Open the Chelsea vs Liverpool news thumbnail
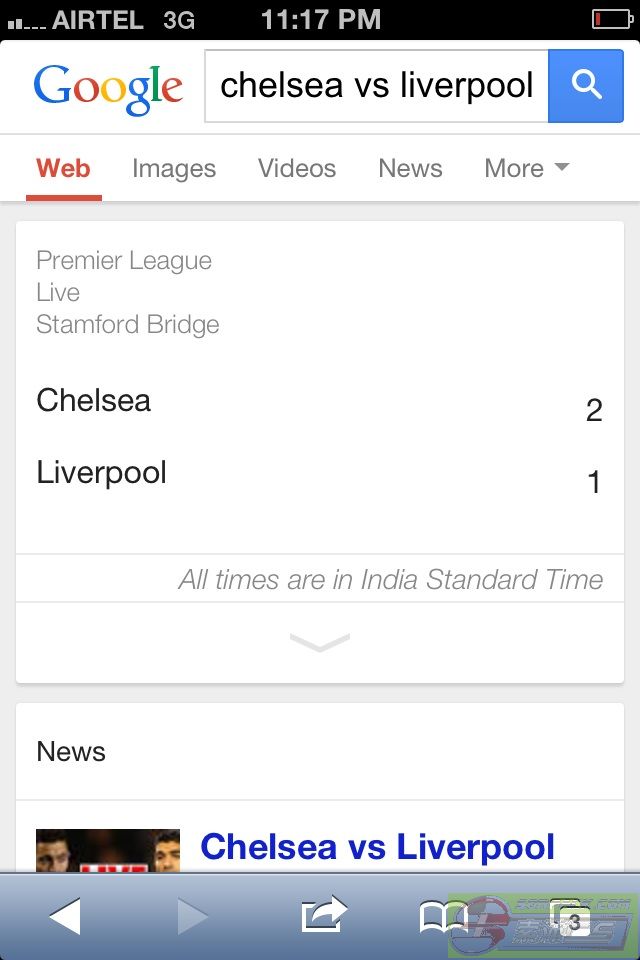Viewport: 640px width, 960px height. tap(108, 851)
